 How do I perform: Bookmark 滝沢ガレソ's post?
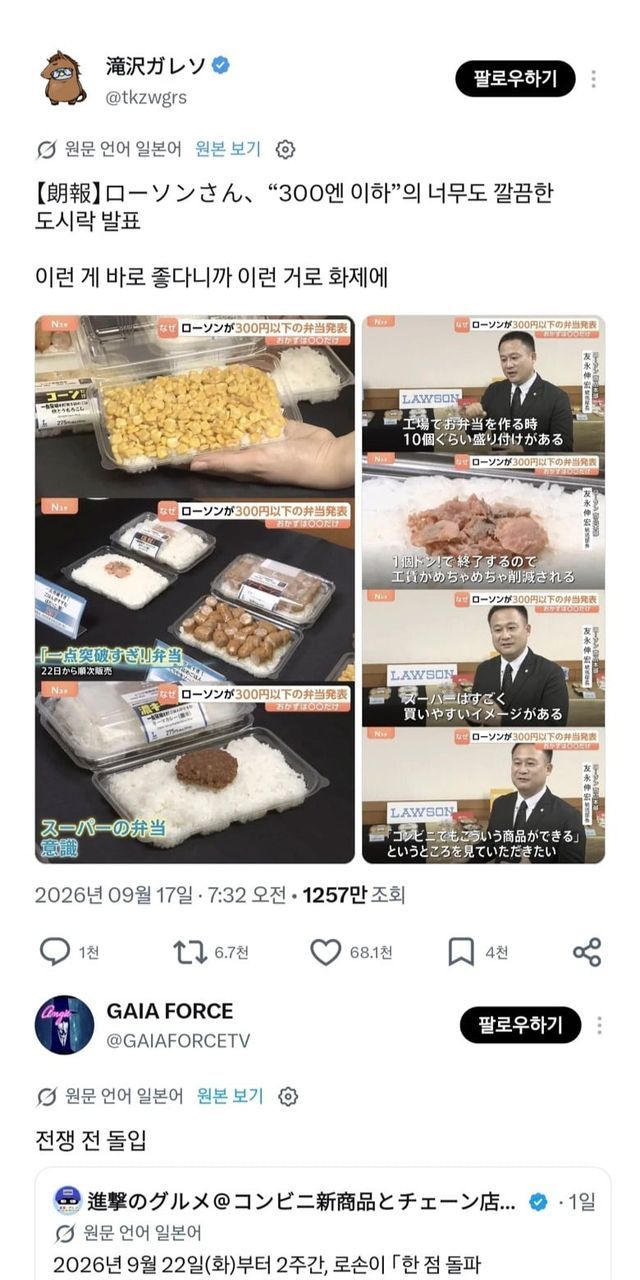pyautogui.click(x=478, y=952)
